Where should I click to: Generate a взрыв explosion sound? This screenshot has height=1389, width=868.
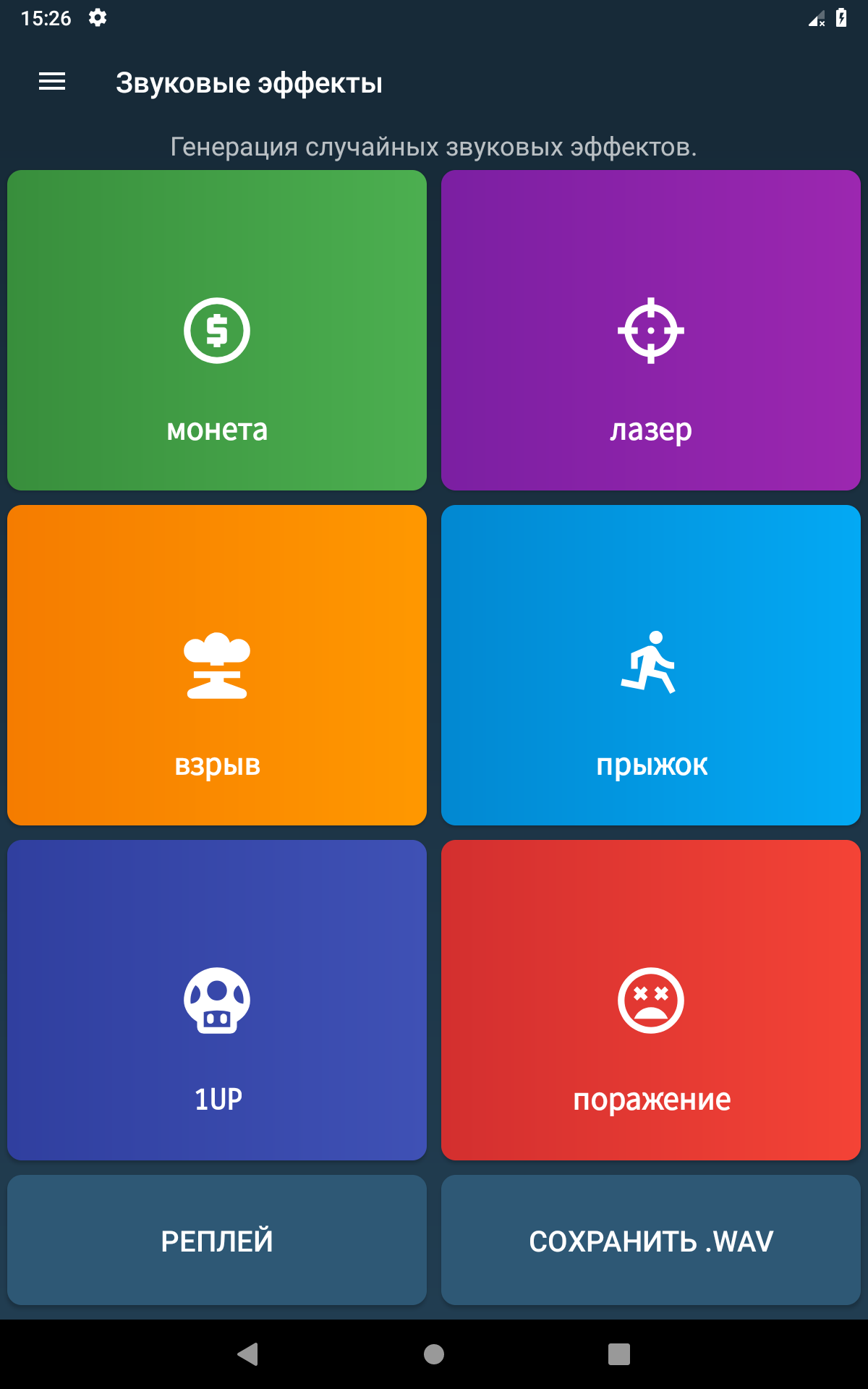point(217,666)
